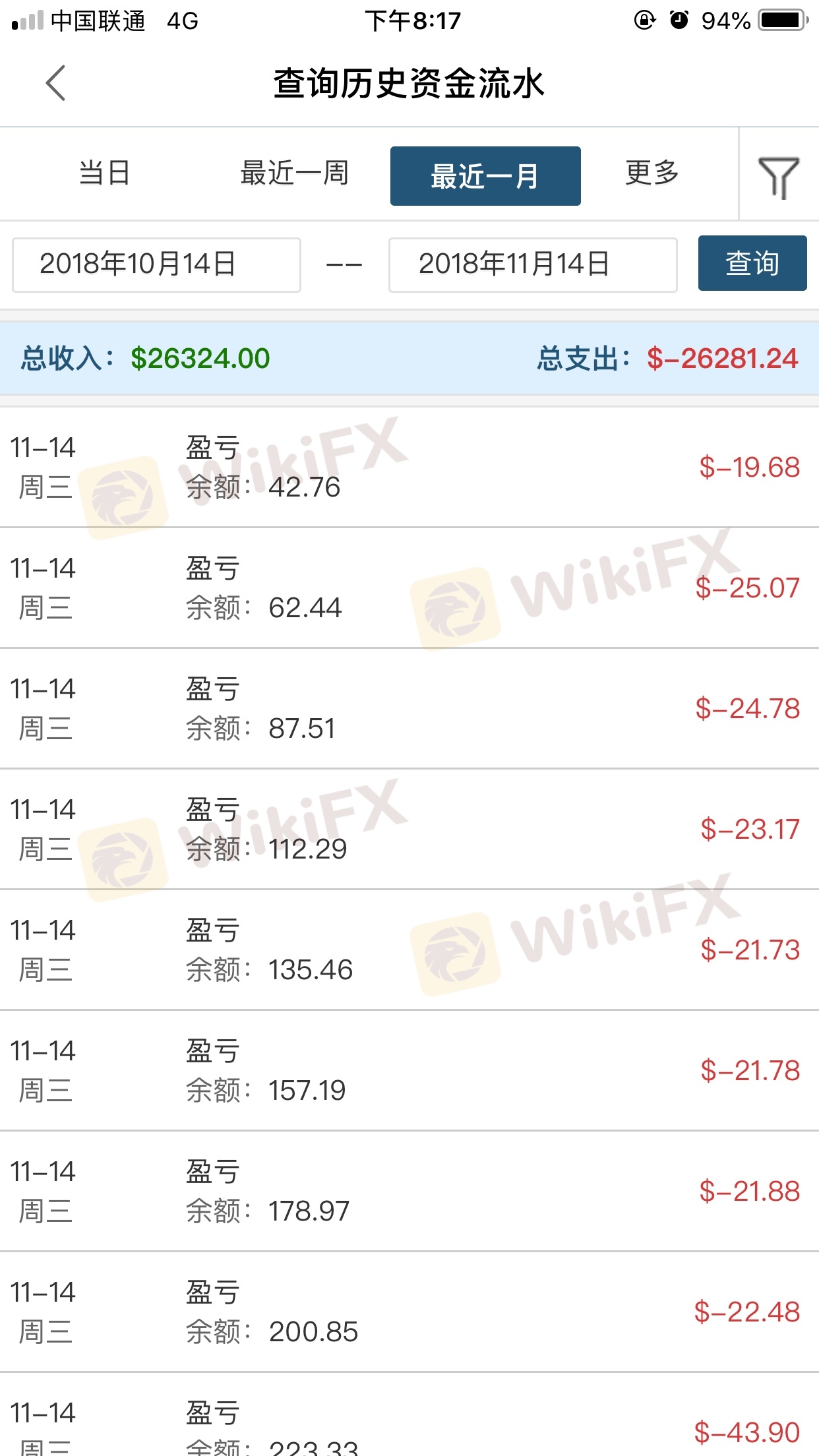Go back using the arrow icon
819x1456 pixels.
(x=56, y=83)
